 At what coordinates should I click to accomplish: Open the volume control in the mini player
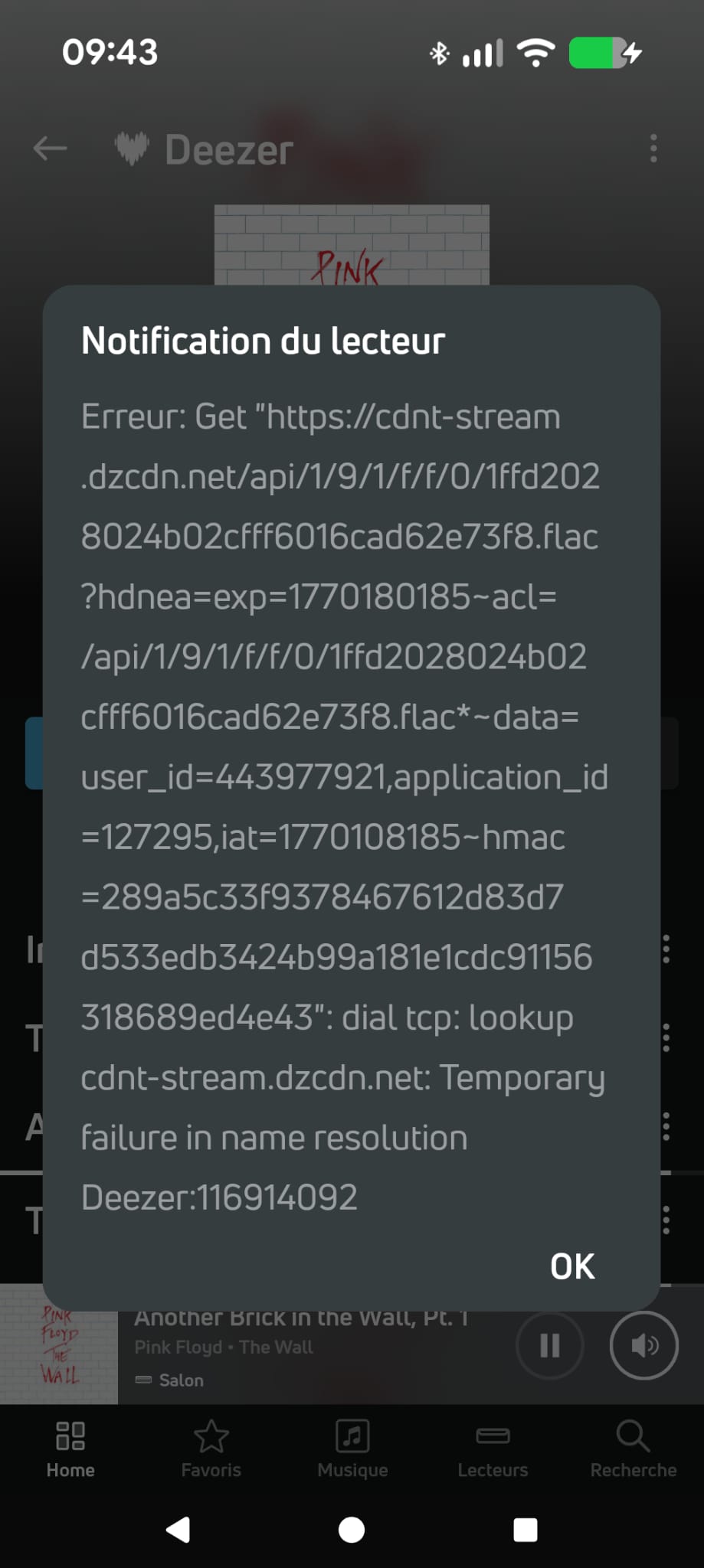643,1345
